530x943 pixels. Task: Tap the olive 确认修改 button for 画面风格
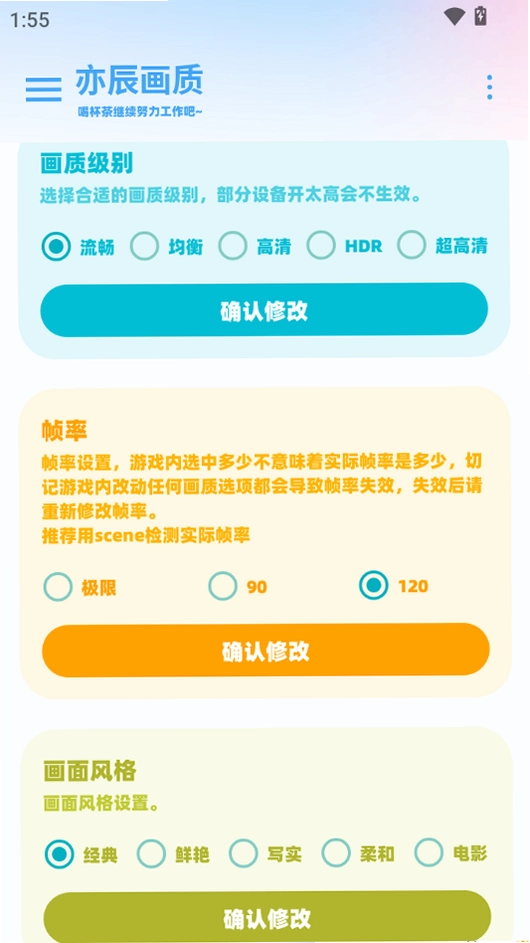267,917
